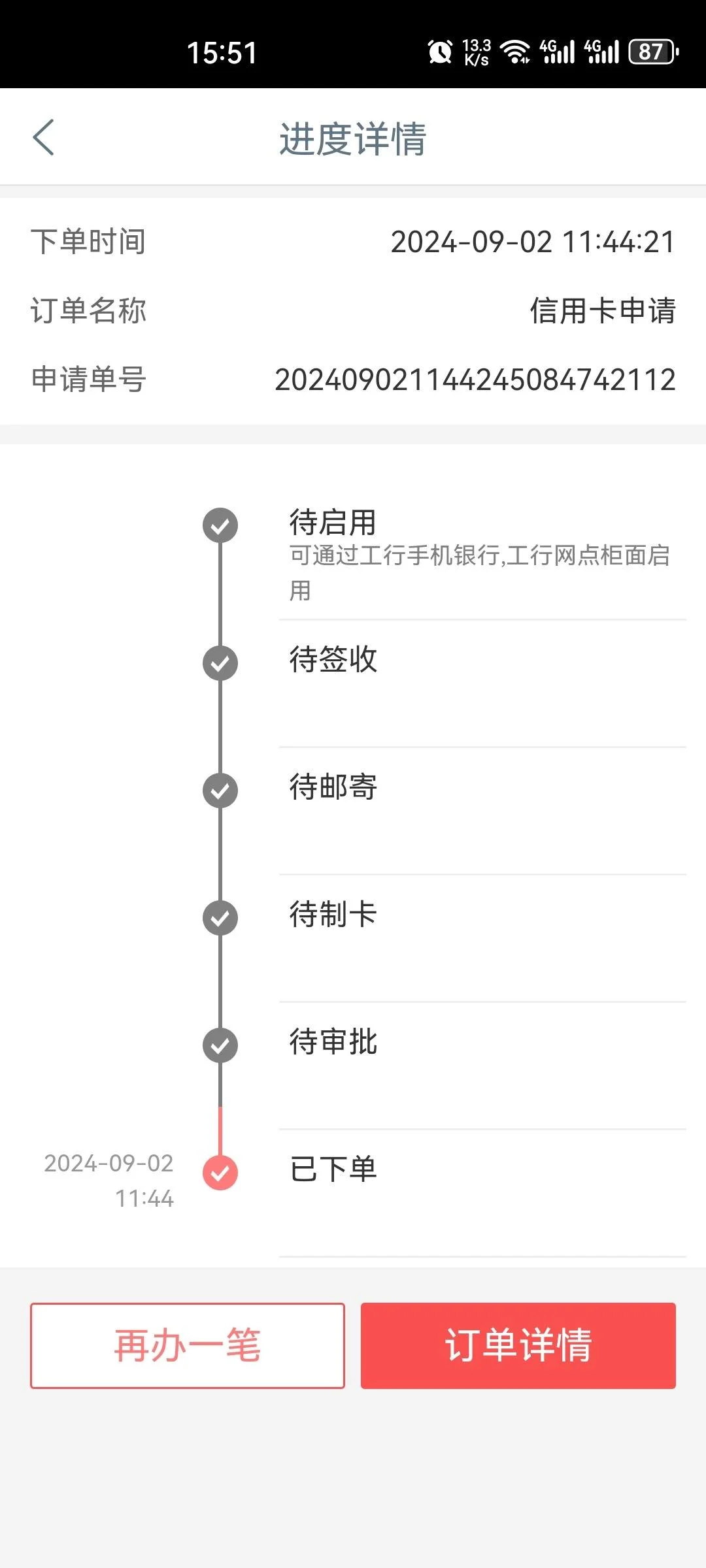Tap the red checkmark beside 已下单
Screen dimensions: 706x1568
pyautogui.click(x=220, y=1171)
